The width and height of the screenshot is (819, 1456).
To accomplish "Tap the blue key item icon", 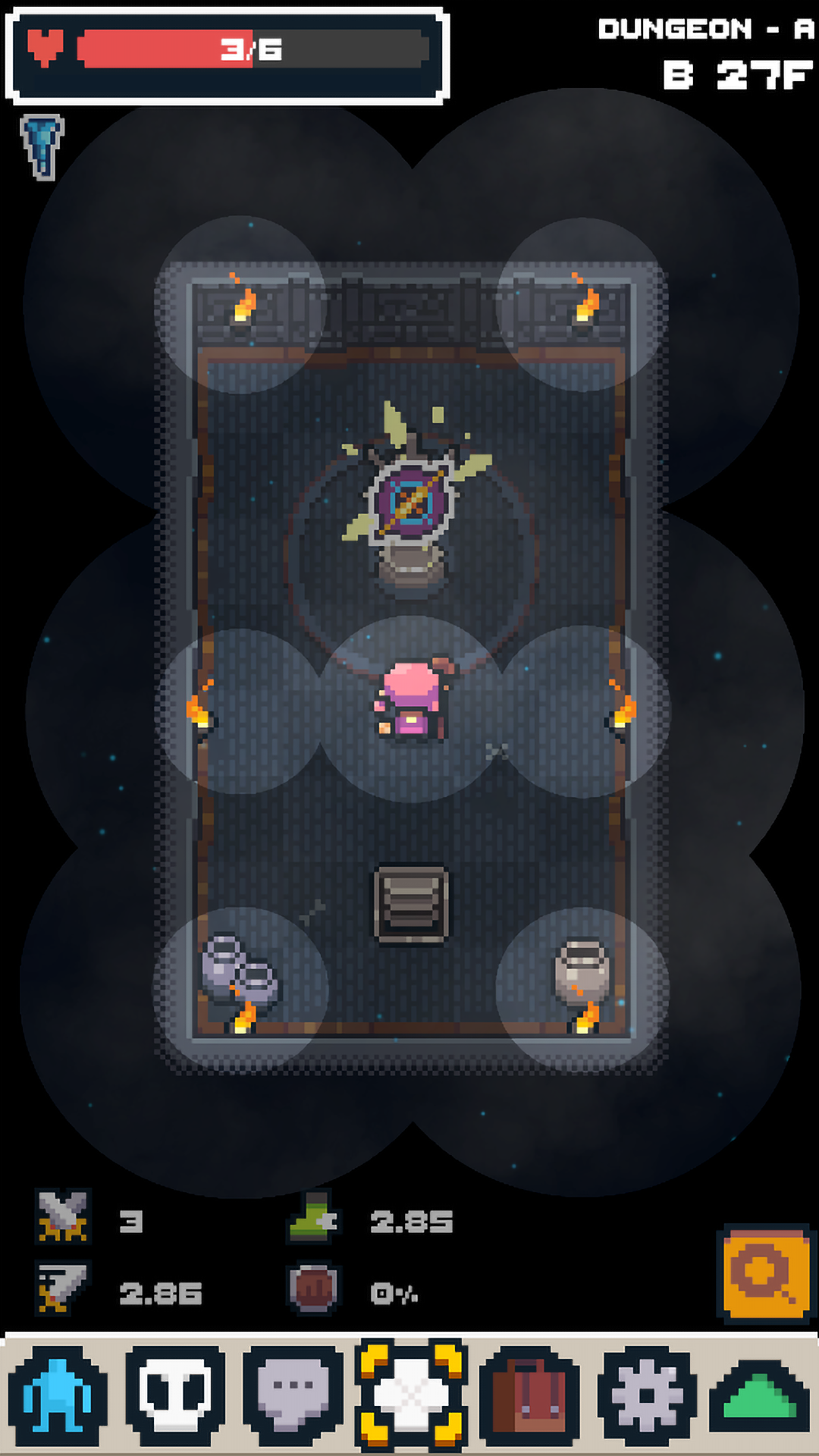I will point(42,146).
